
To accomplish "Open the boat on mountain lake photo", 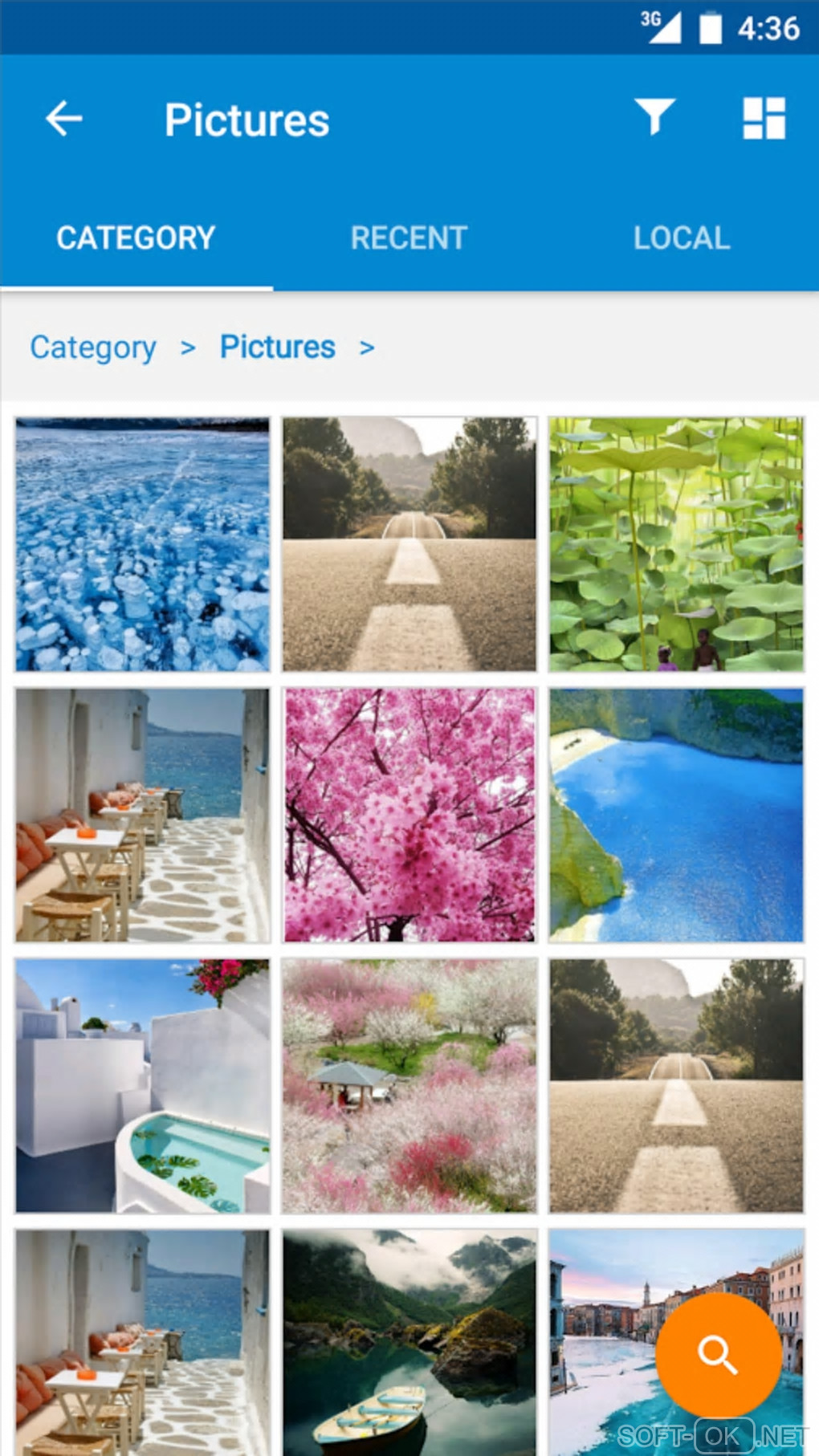I will point(409,1340).
